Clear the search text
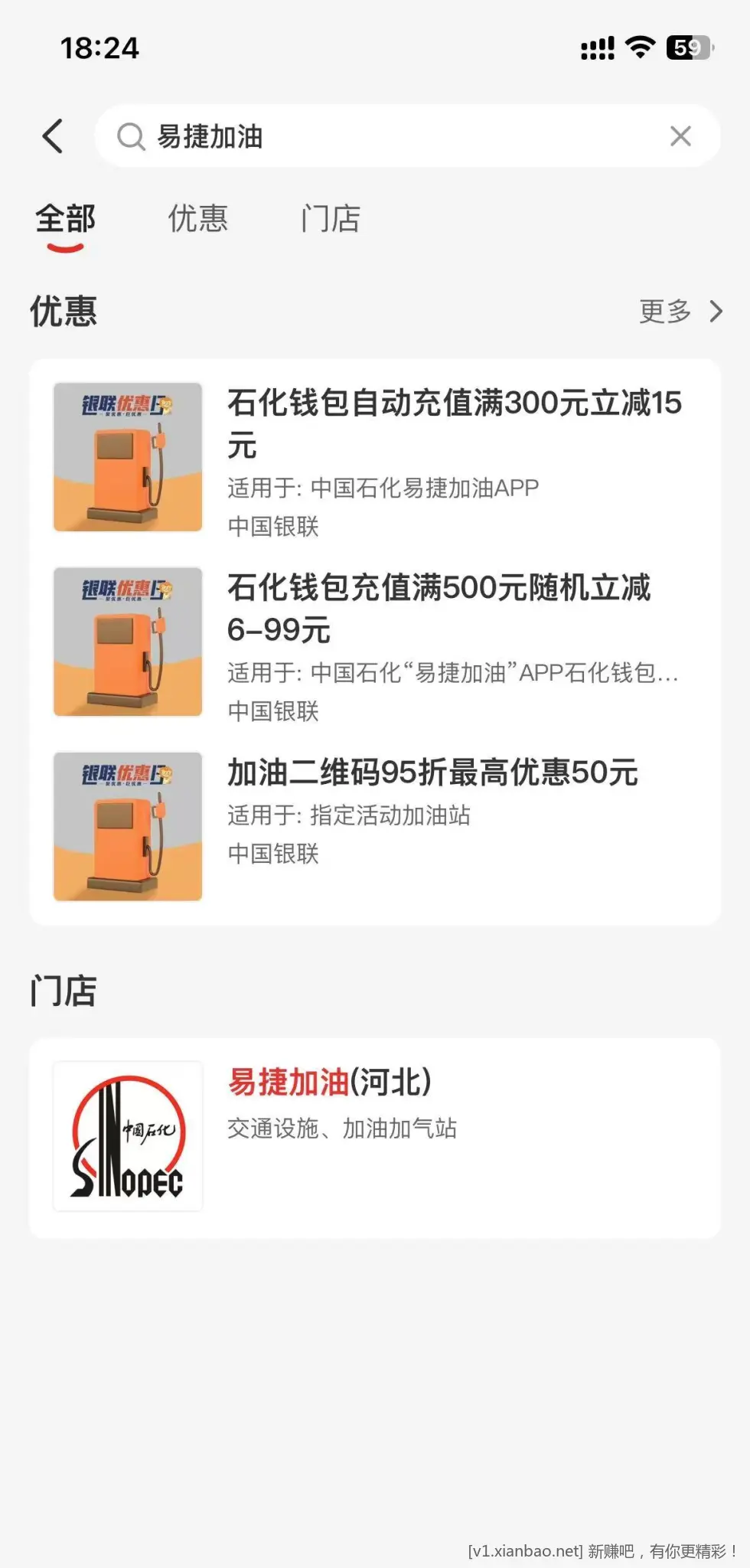Screen dimensions: 750x1568 tap(680, 136)
